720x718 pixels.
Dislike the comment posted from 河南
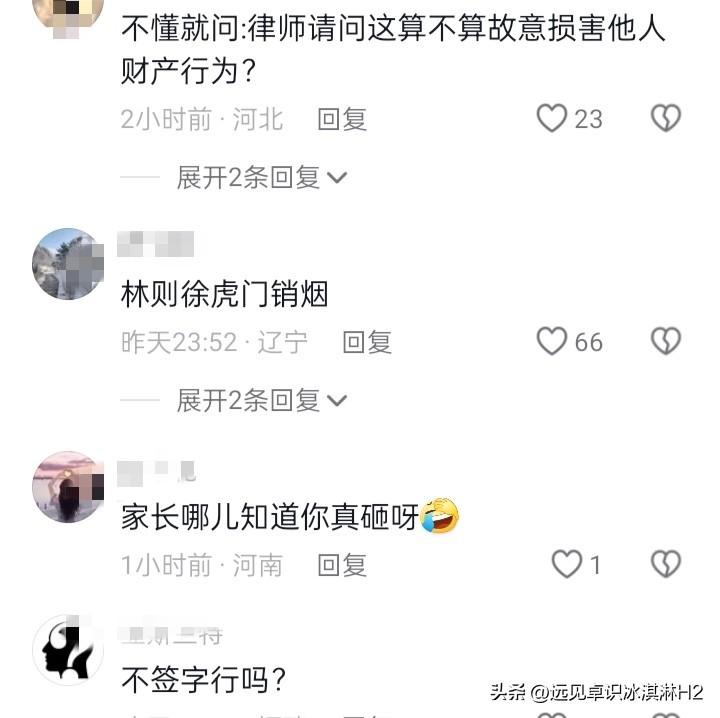[x=665, y=565]
